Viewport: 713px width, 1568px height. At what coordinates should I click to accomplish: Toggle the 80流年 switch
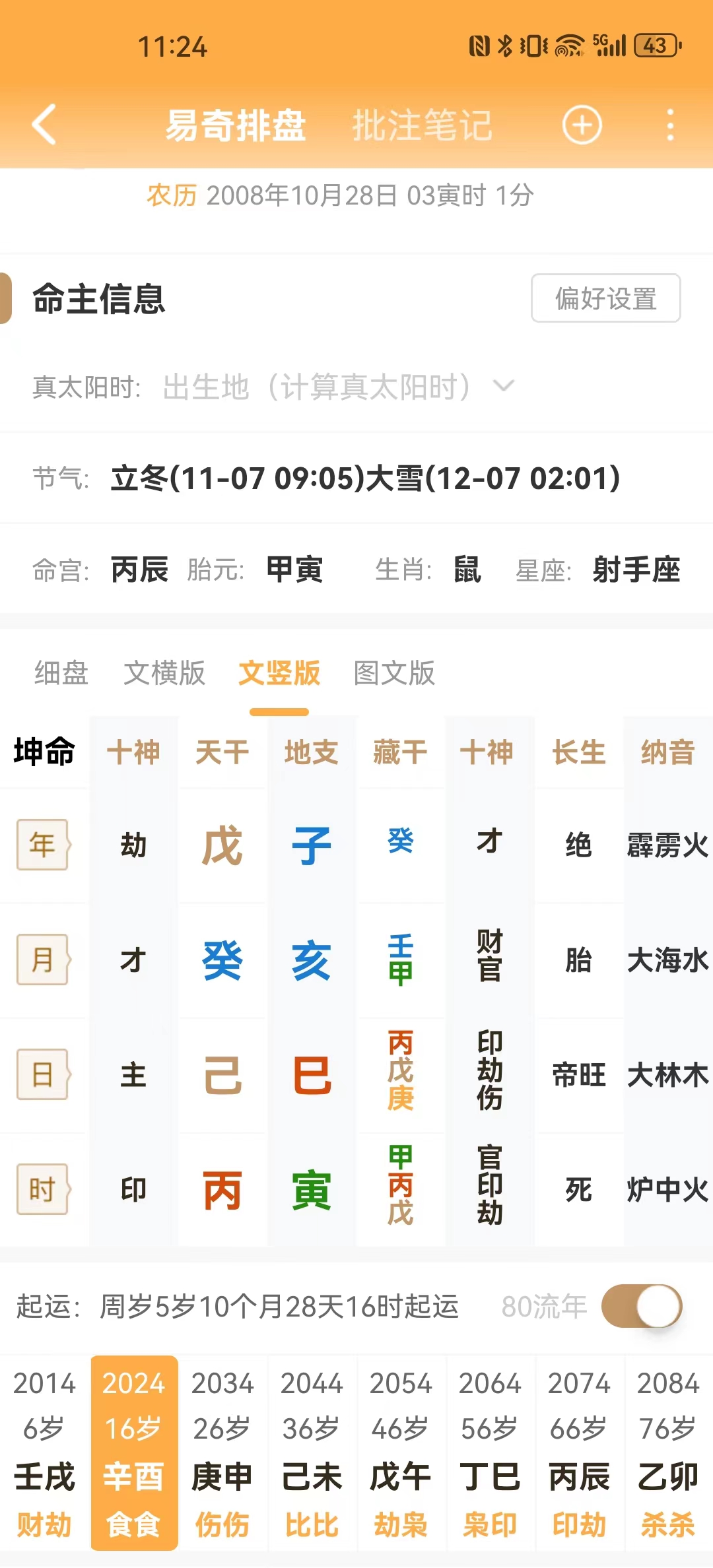(x=641, y=1306)
